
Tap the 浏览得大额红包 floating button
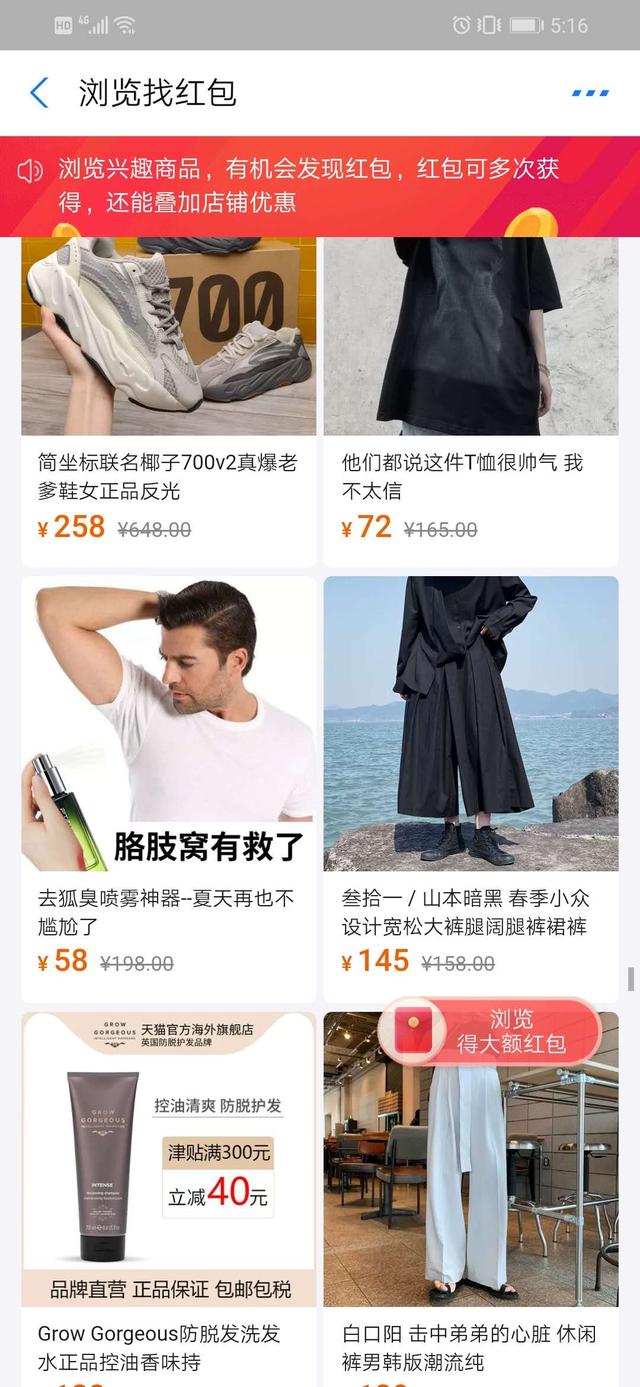click(x=490, y=1031)
